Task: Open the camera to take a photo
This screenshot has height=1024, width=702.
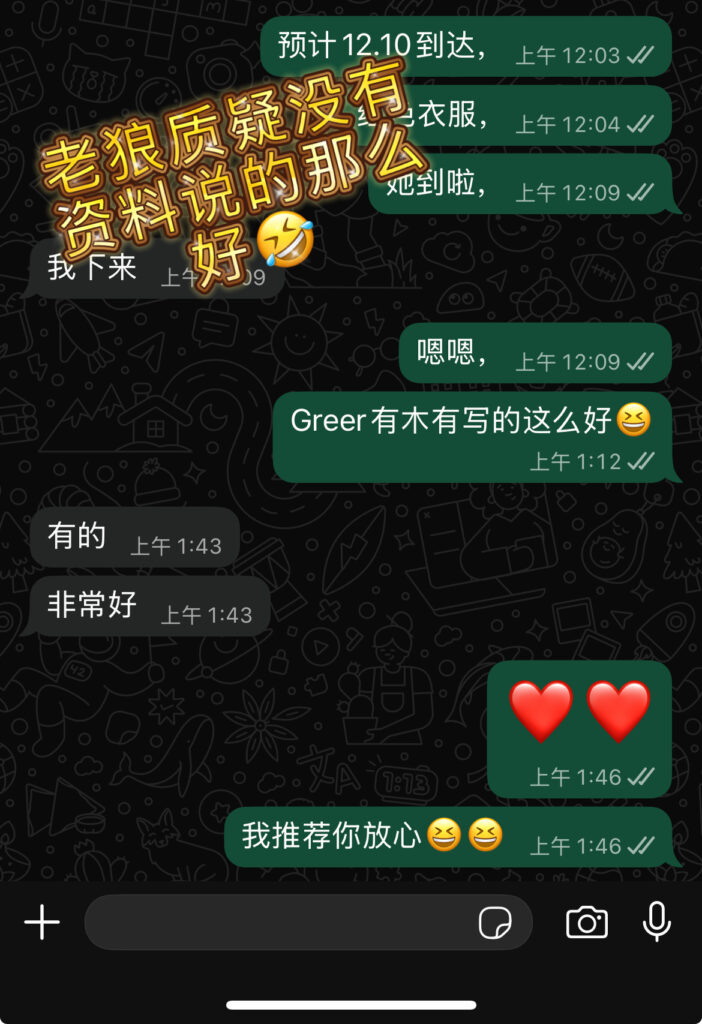Action: pos(587,922)
